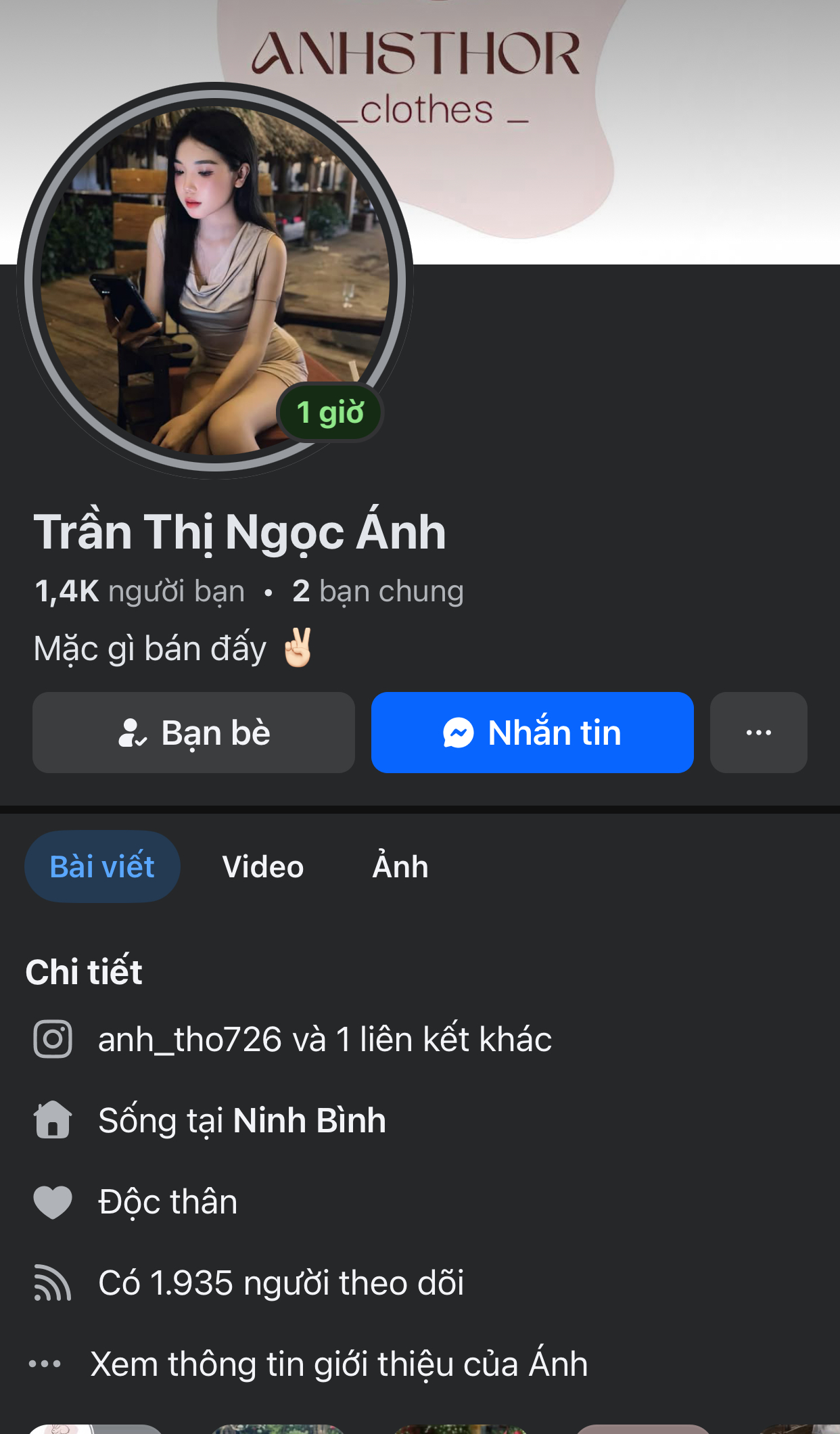This screenshot has height=1434, width=840.
Task: Open the 1,4K người bạn friends list
Action: click(x=139, y=591)
